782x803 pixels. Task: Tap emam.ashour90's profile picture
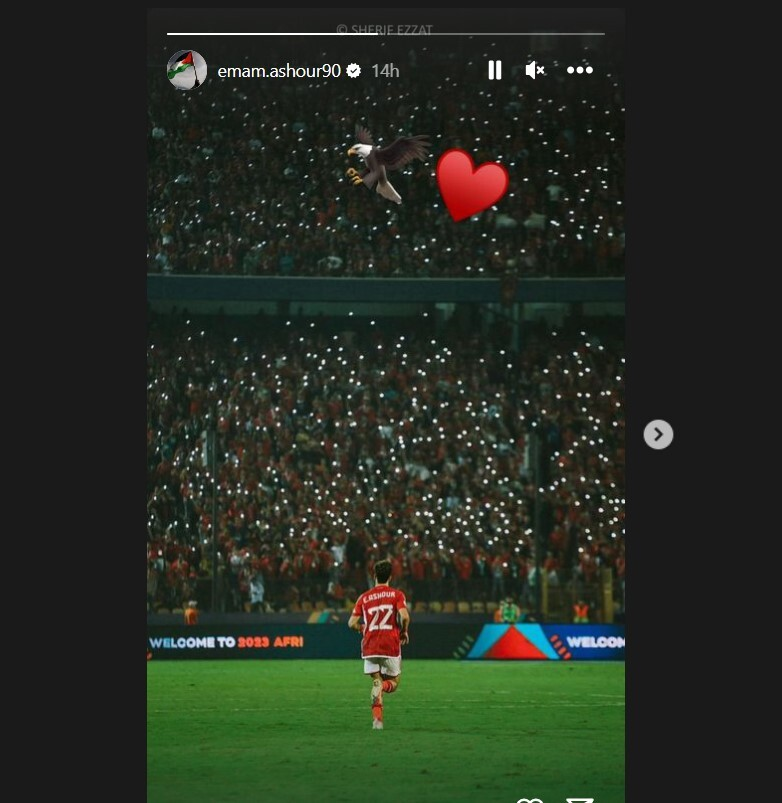[x=187, y=70]
